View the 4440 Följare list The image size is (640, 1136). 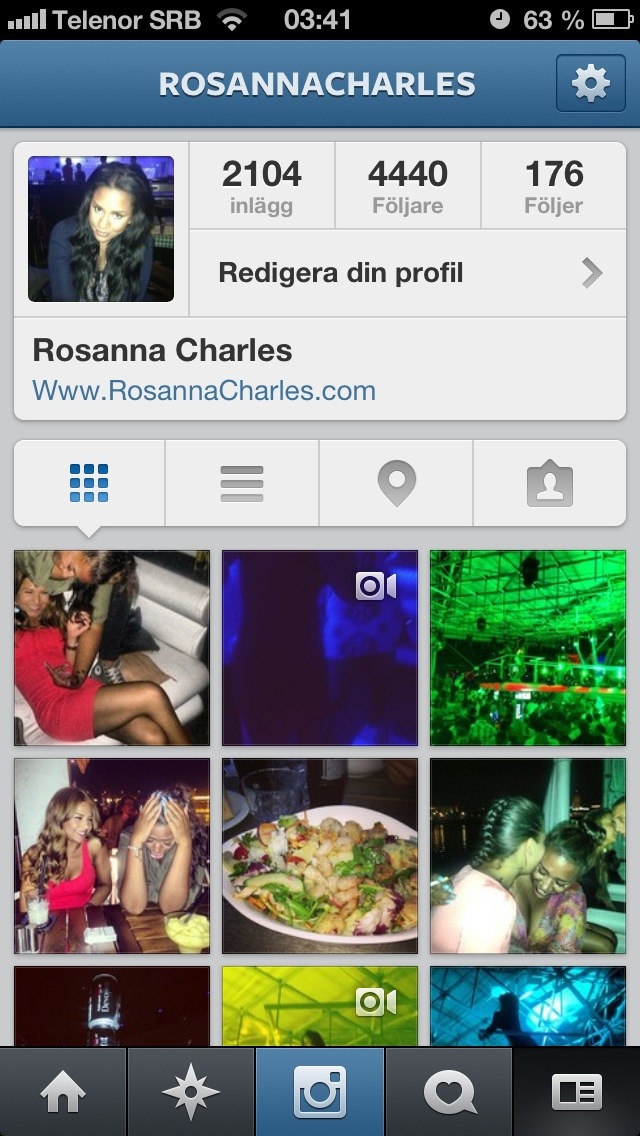tap(407, 186)
